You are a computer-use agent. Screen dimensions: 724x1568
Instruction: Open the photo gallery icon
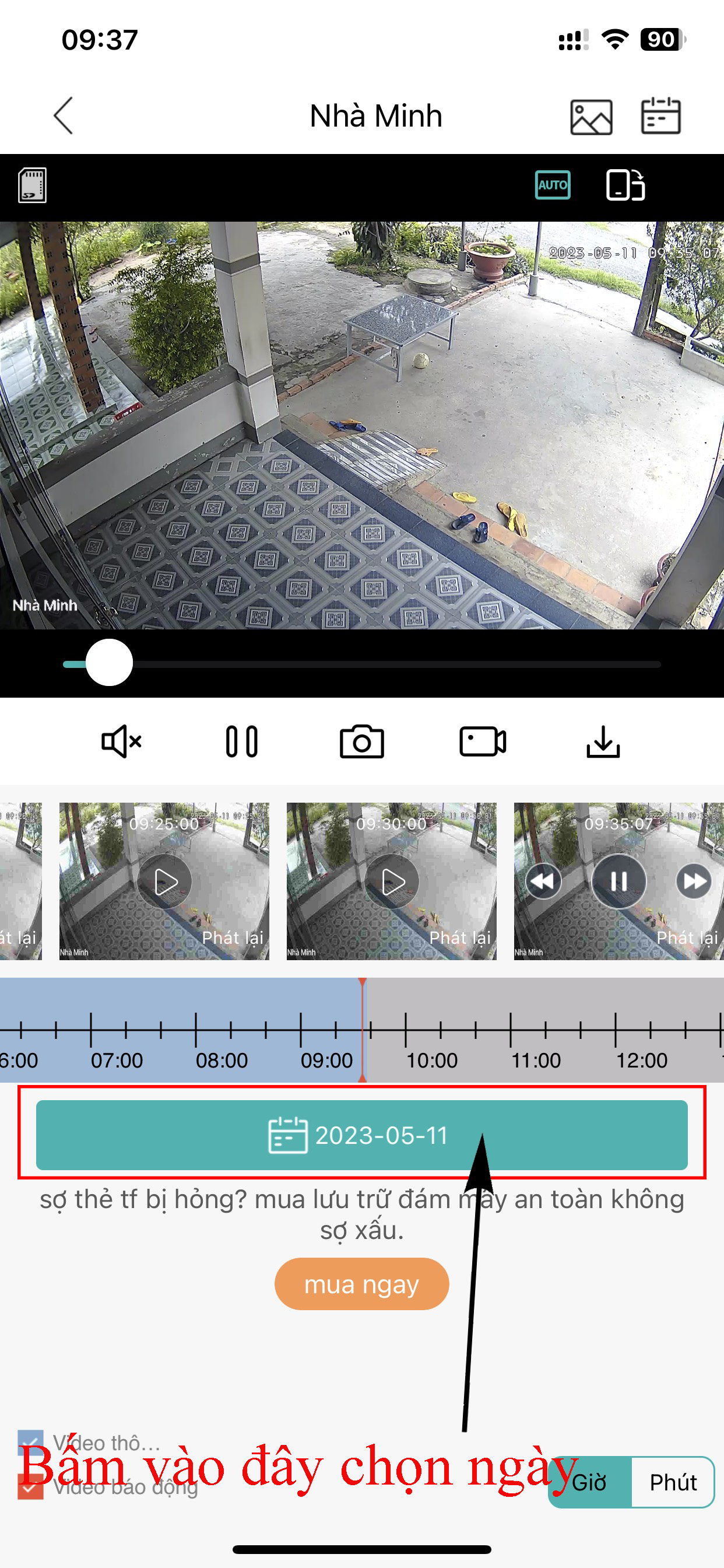tap(591, 117)
